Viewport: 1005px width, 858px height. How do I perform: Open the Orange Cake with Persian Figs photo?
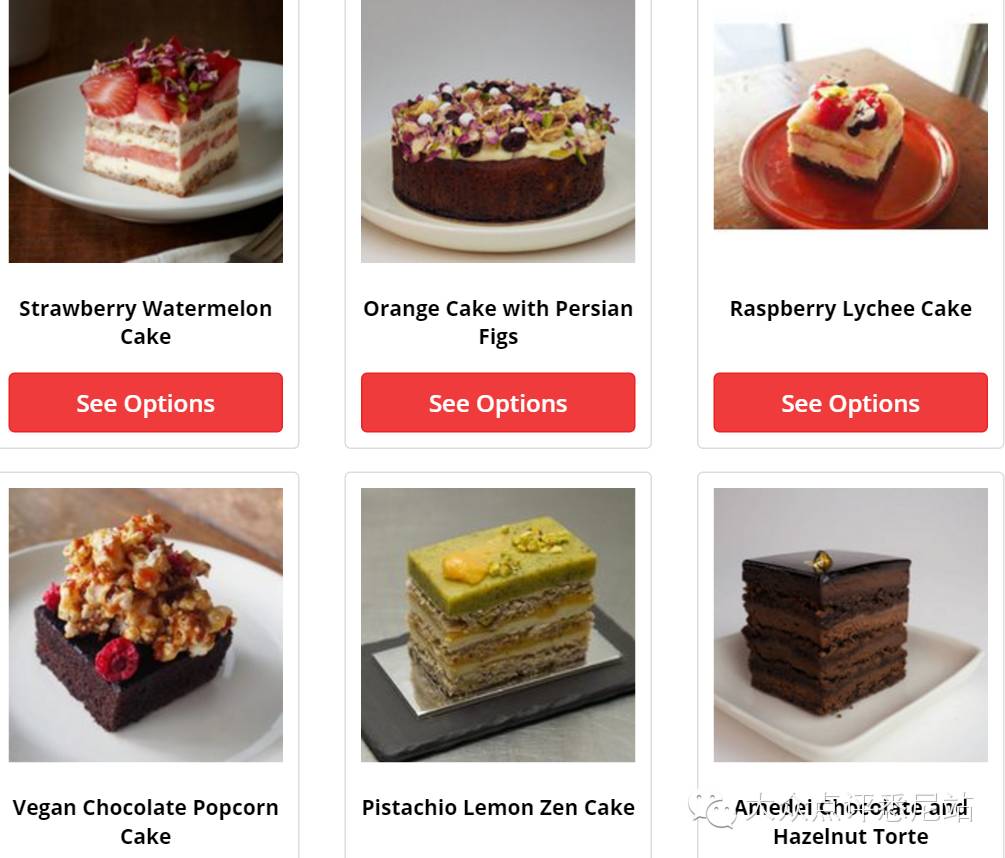click(x=498, y=130)
